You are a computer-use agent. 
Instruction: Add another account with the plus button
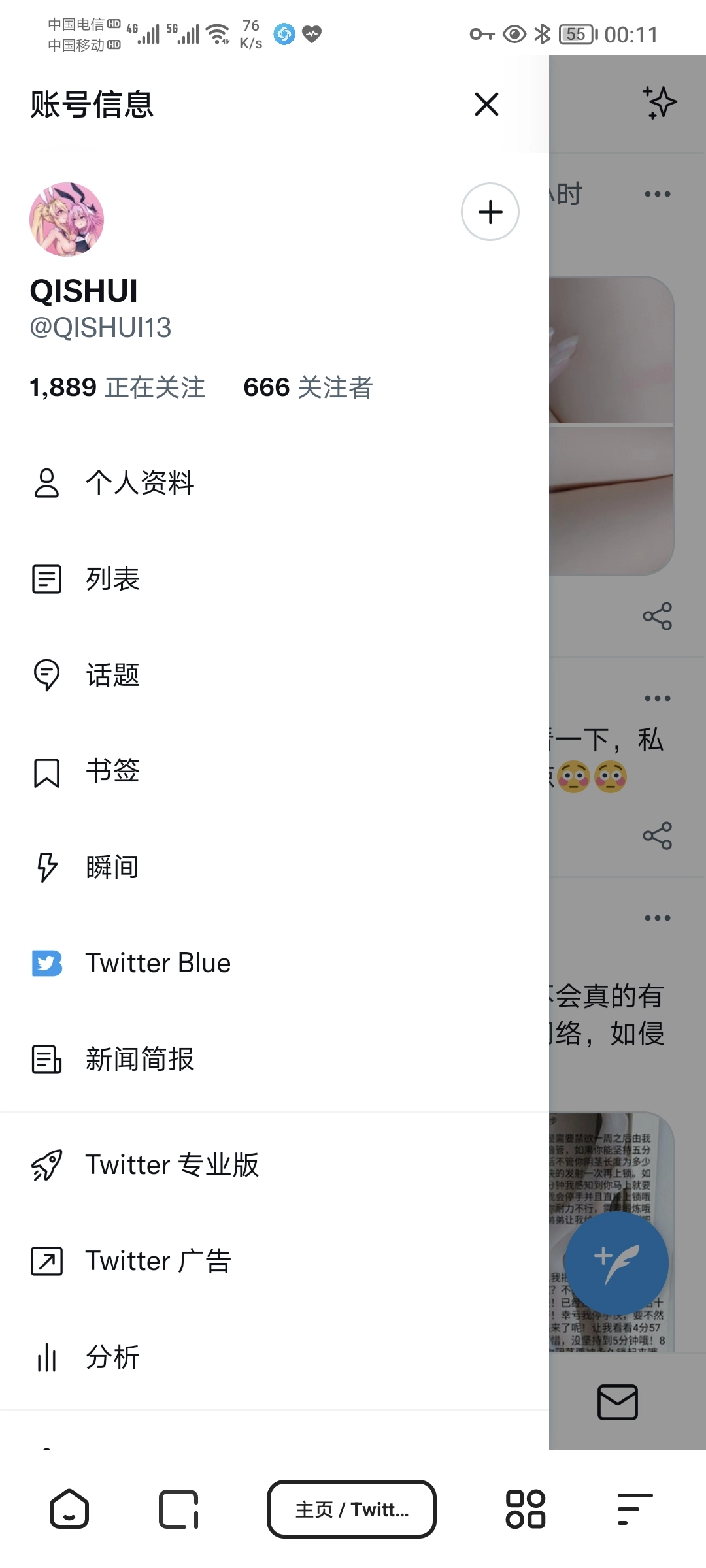pyautogui.click(x=490, y=212)
